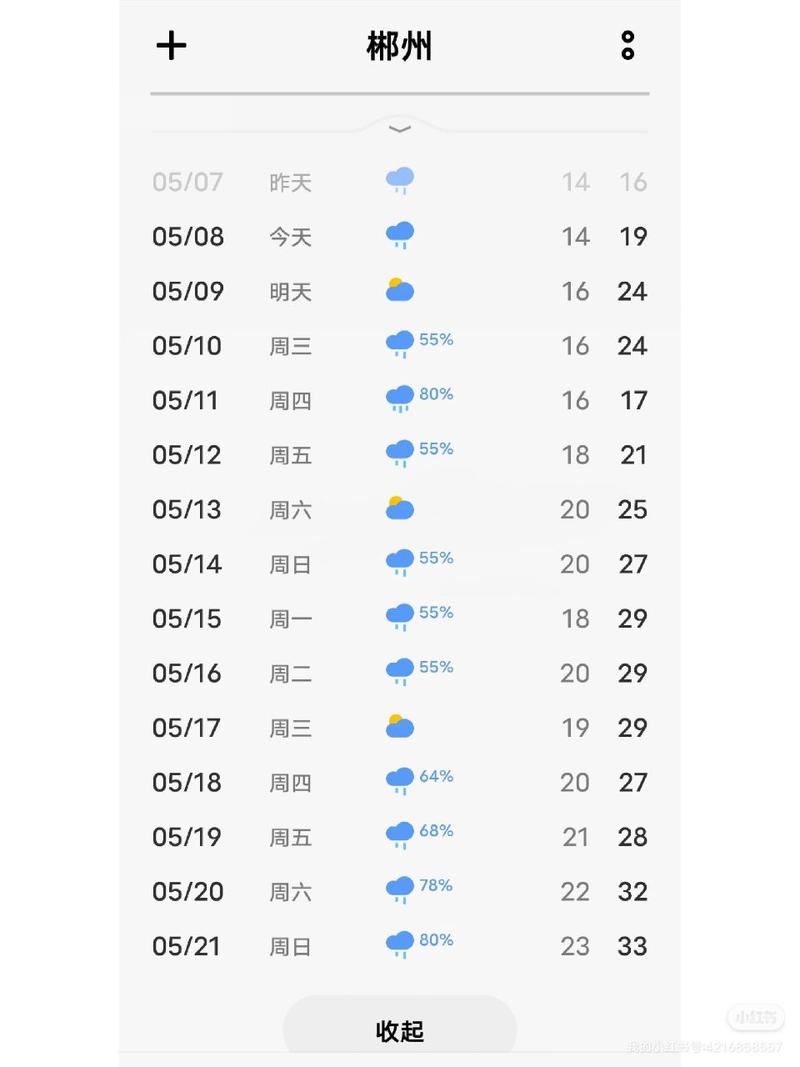Select the 周六 05/13 label
This screenshot has height=1067, width=800.
pos(289,510)
